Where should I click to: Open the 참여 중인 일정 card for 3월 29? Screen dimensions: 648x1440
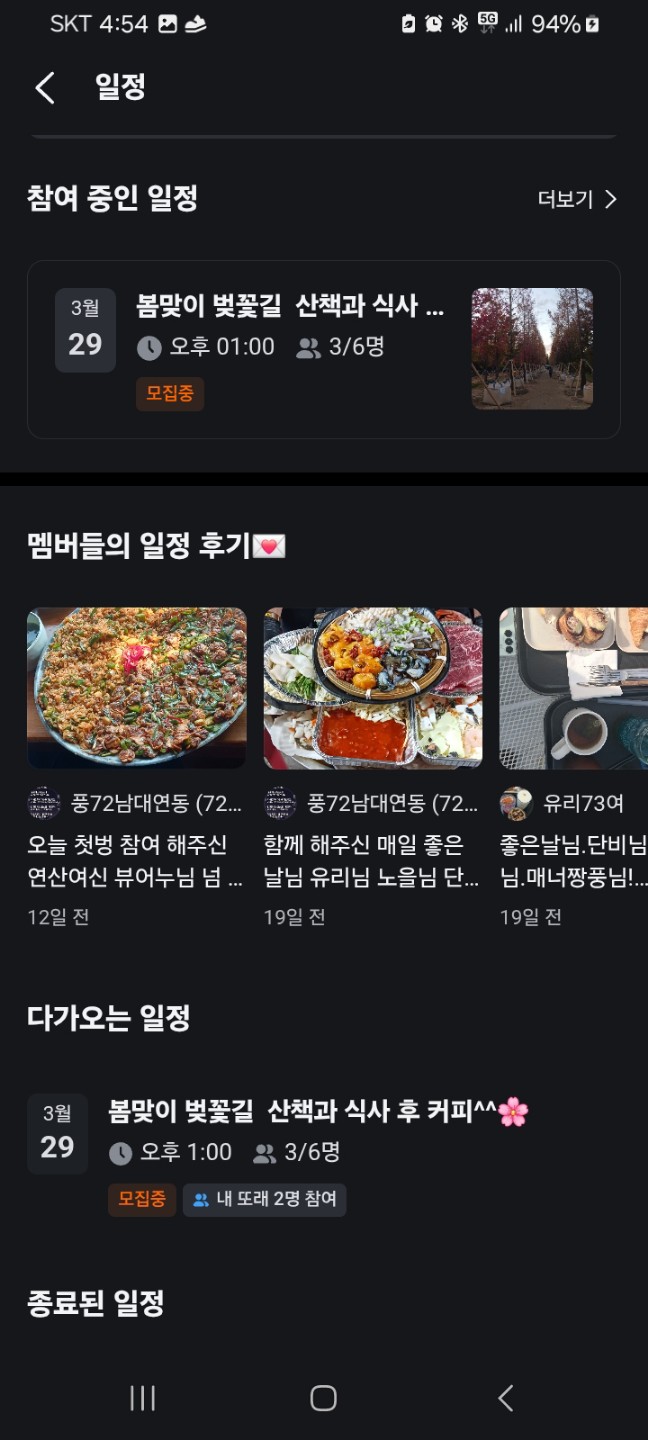pyautogui.click(x=323, y=349)
